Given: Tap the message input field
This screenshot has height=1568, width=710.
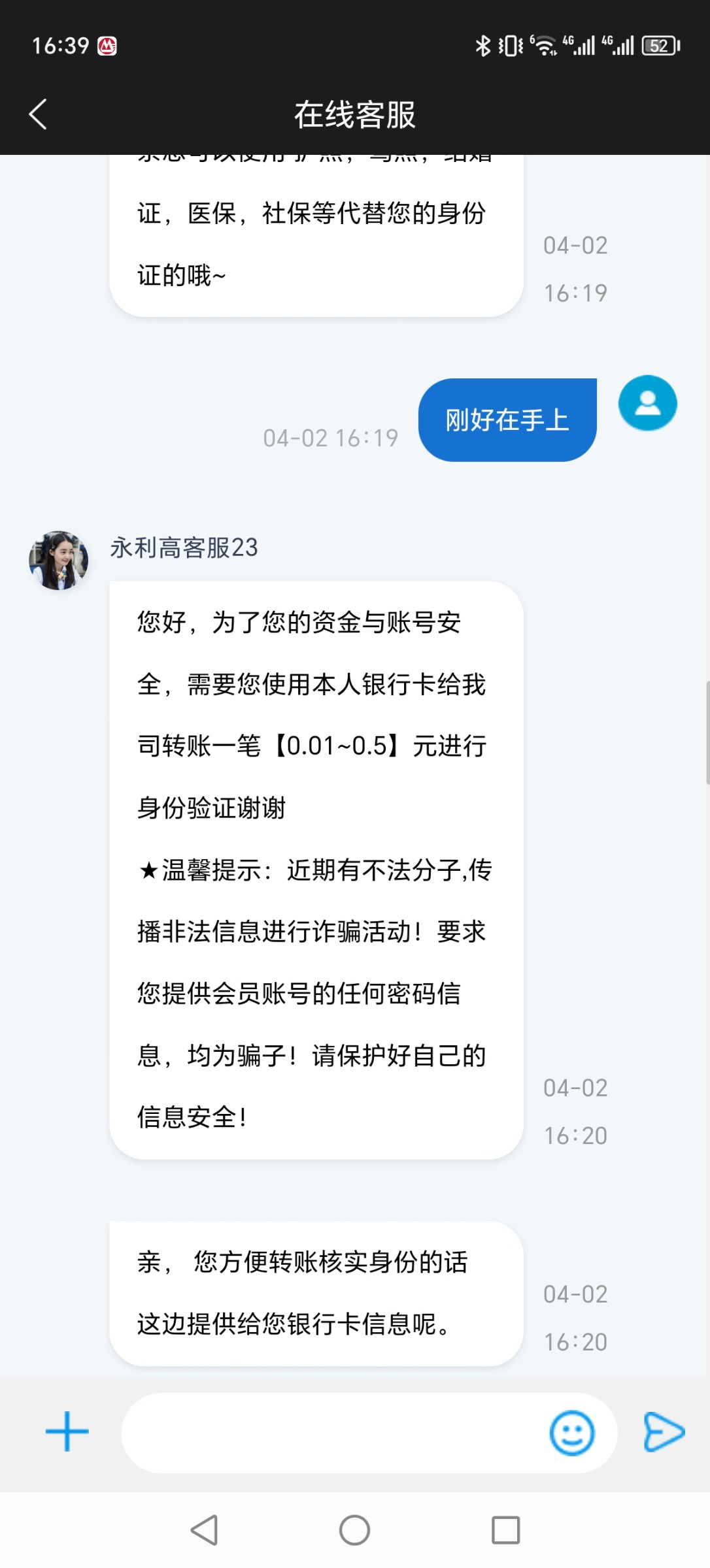Looking at the screenshot, I should tap(333, 1433).
